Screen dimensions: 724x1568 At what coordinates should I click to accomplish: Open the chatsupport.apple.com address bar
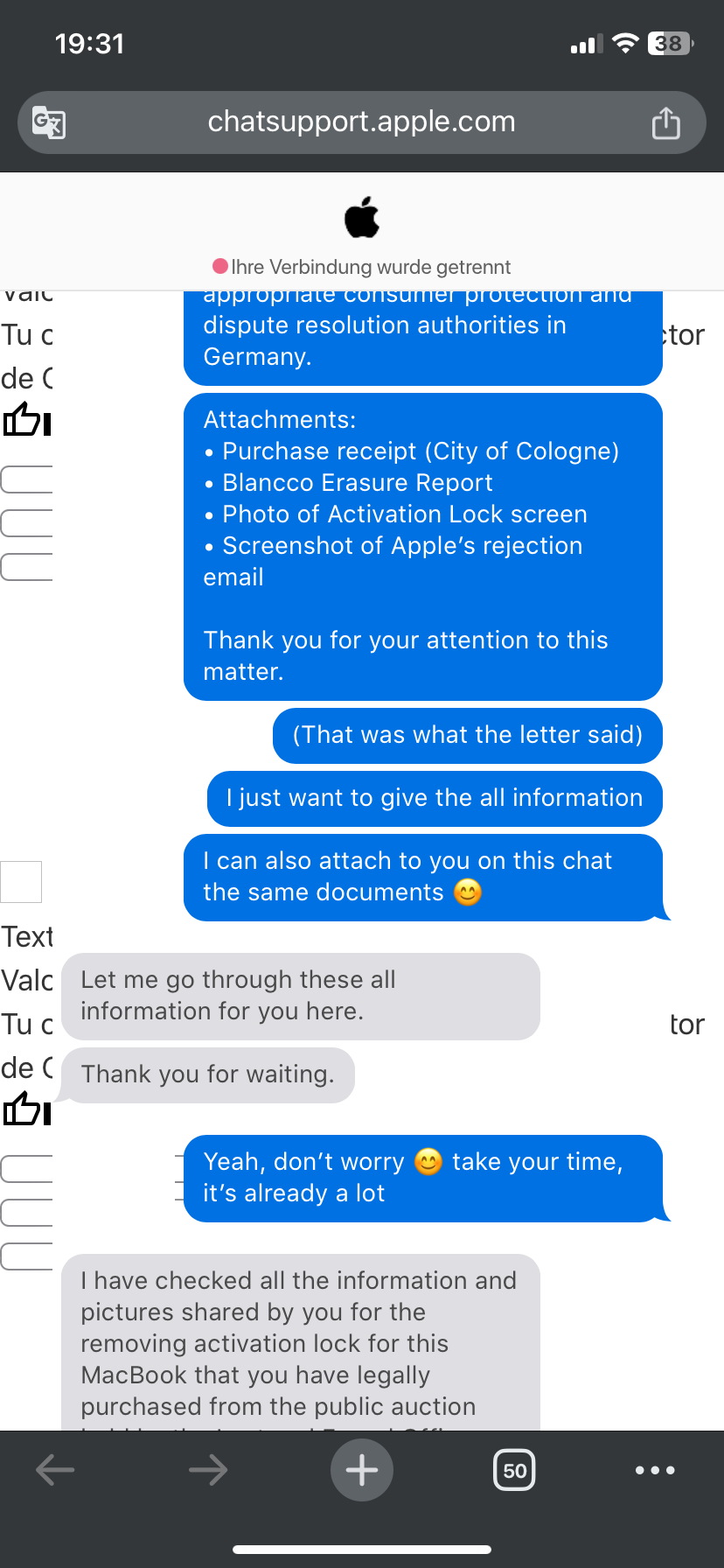[x=361, y=122]
